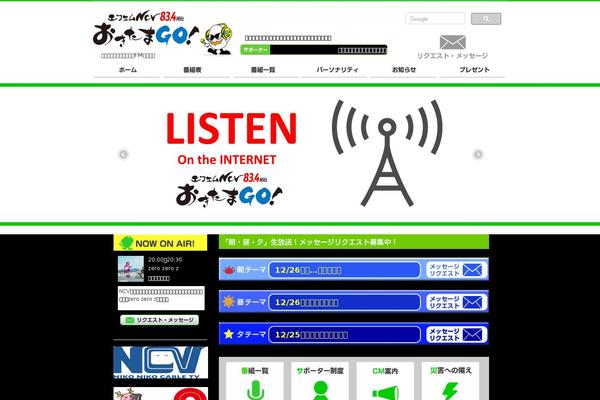Tap the Google search input field
Viewport: 600px width, 400px height.
[435, 18]
